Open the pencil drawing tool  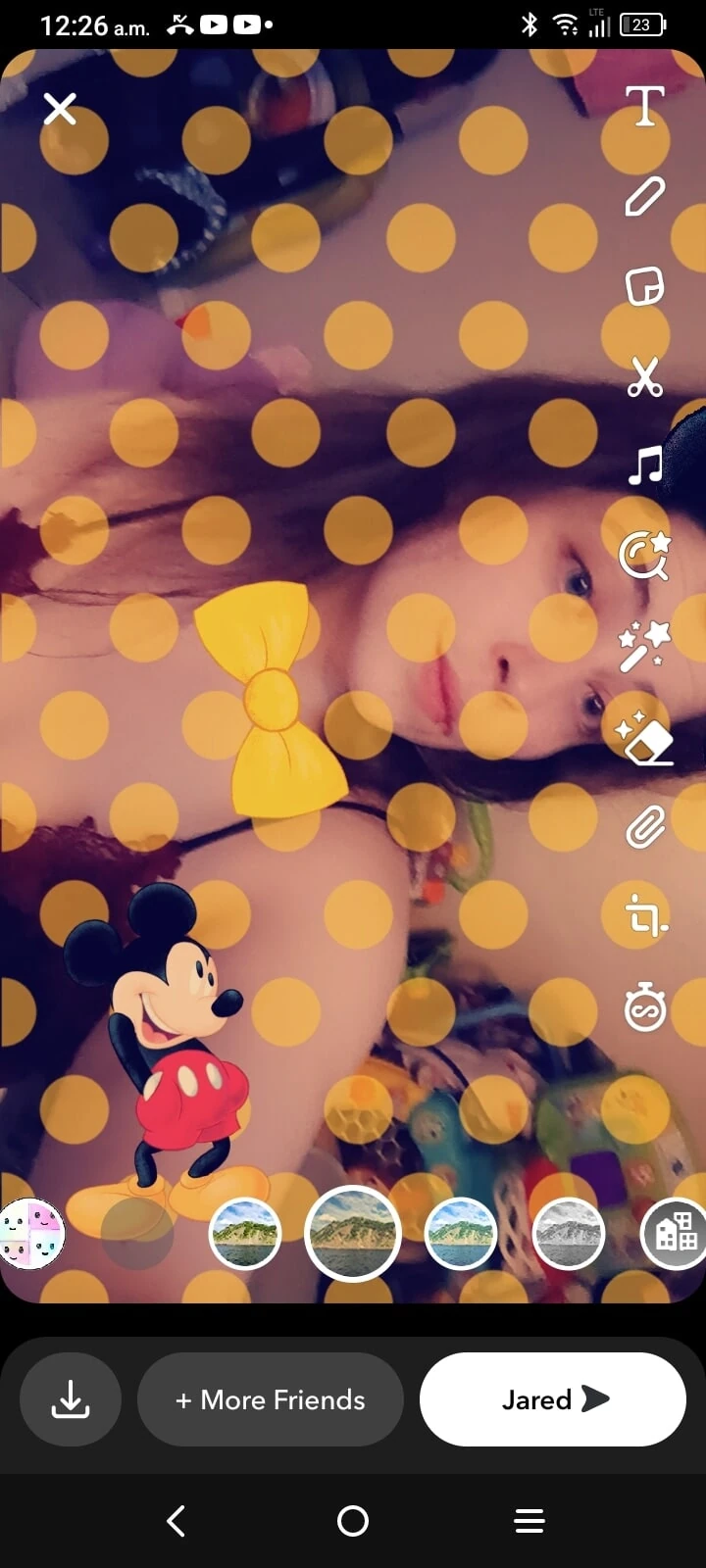(x=644, y=196)
